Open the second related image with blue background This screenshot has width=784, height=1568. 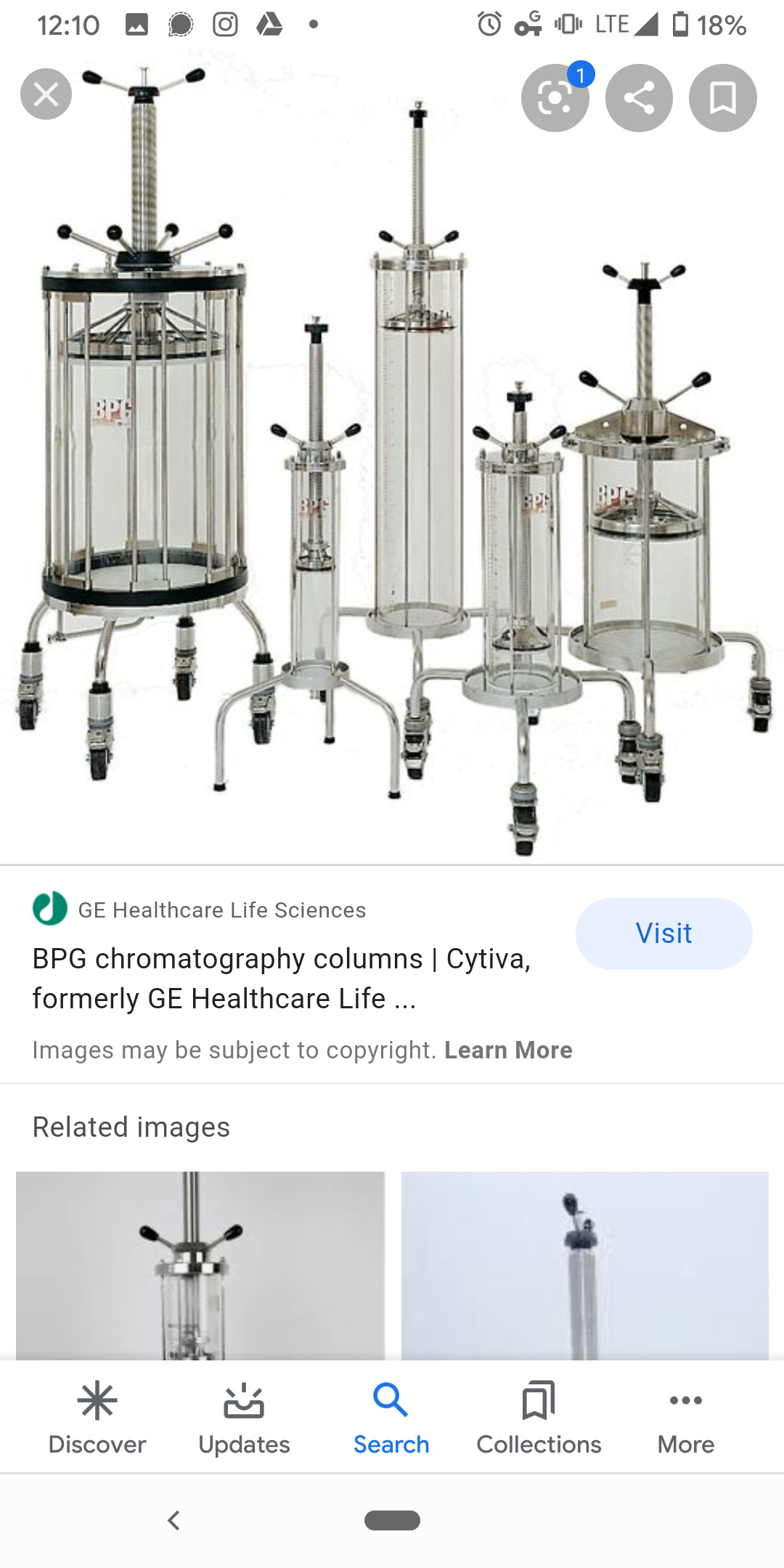point(585,1265)
